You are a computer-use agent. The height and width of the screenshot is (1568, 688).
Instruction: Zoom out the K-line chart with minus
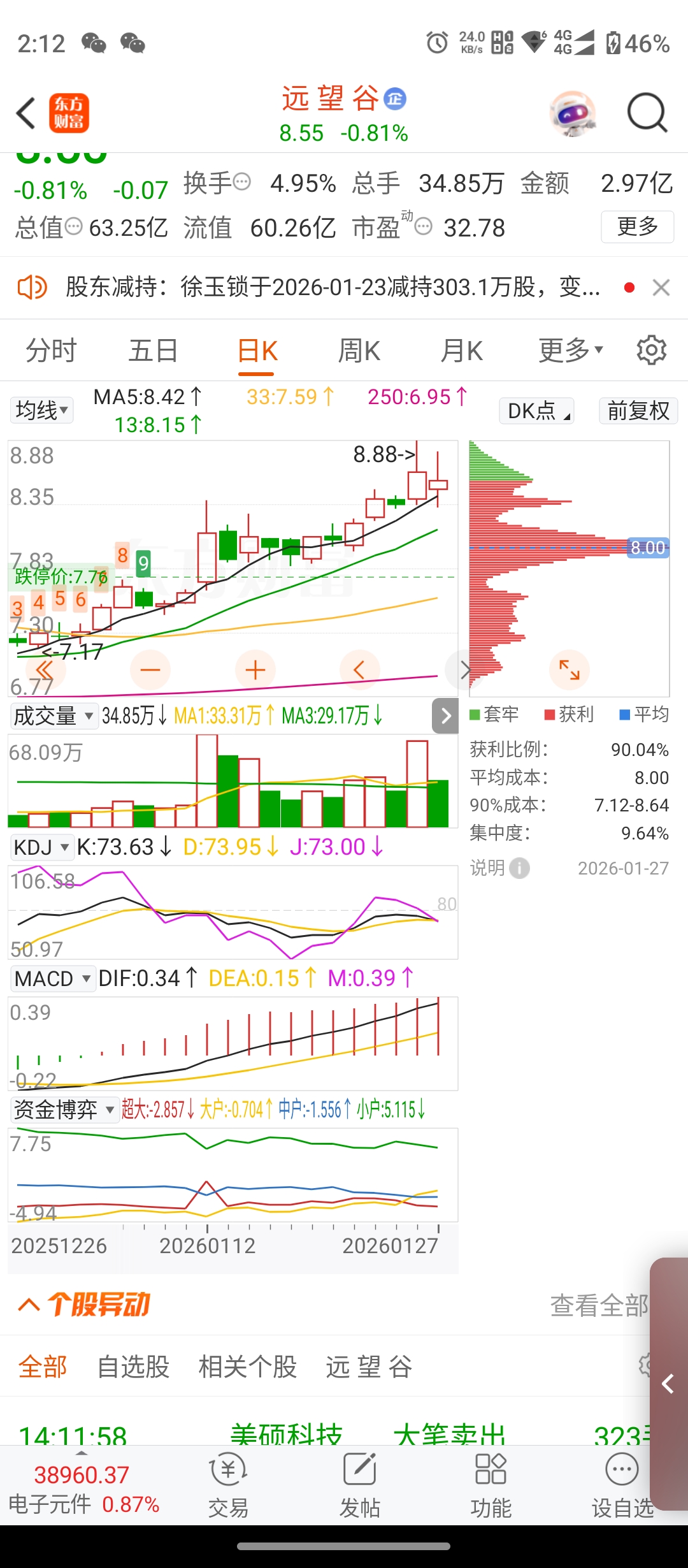[150, 670]
